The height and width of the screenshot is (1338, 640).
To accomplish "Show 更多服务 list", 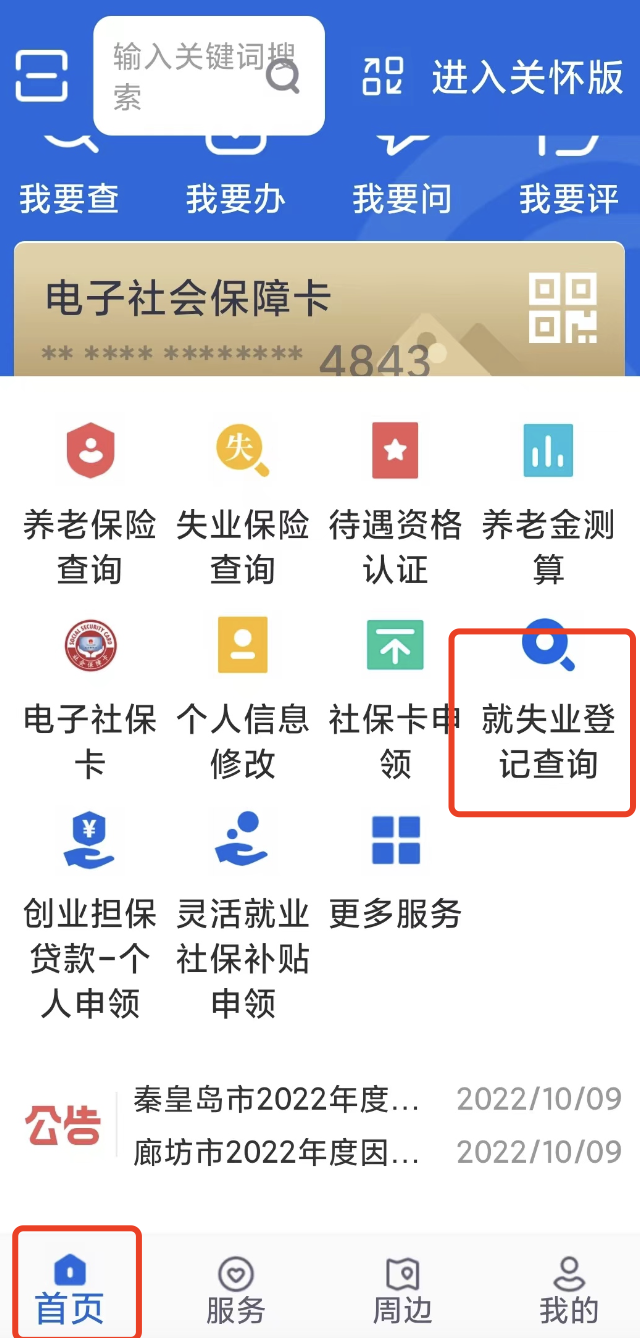I will [395, 870].
